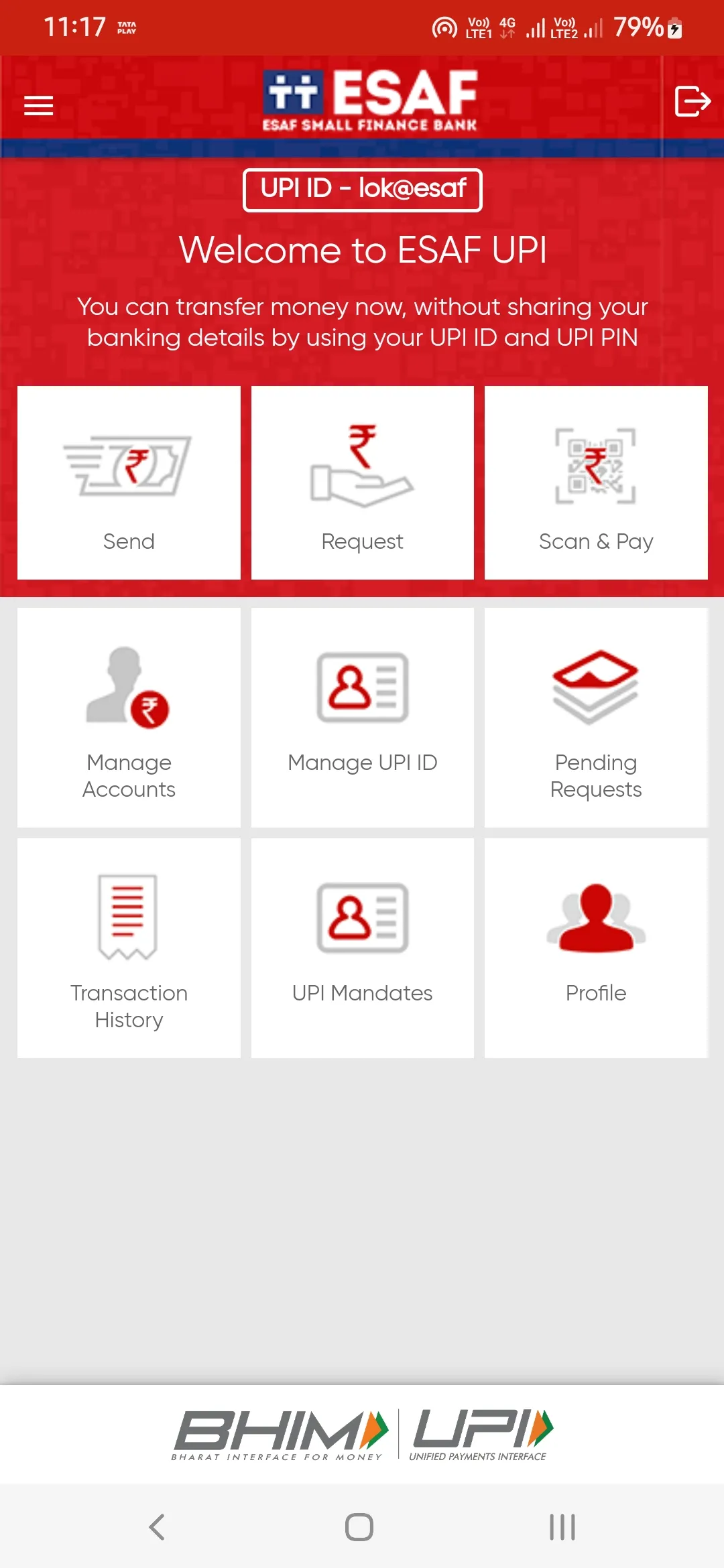This screenshot has height=1568, width=724.
Task: Tap the logout icon
Action: 692,101
